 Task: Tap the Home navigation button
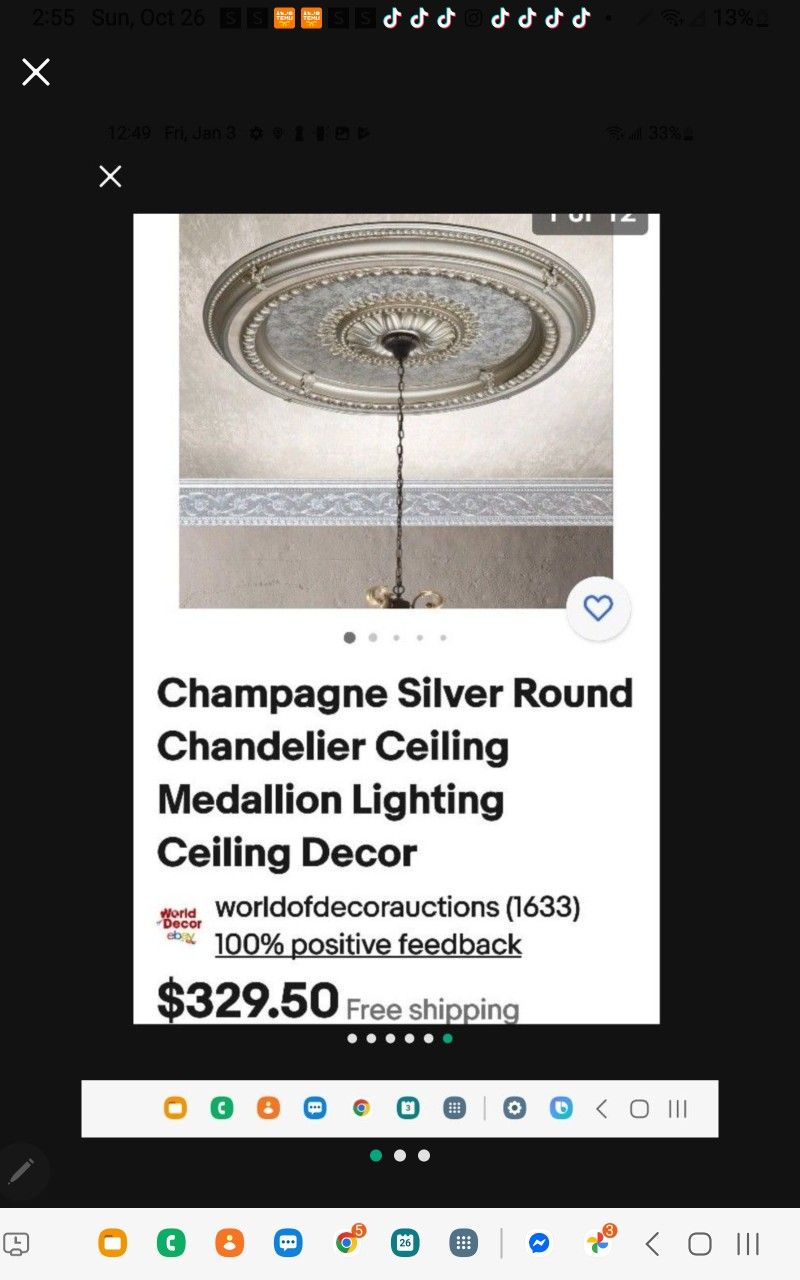click(700, 1244)
